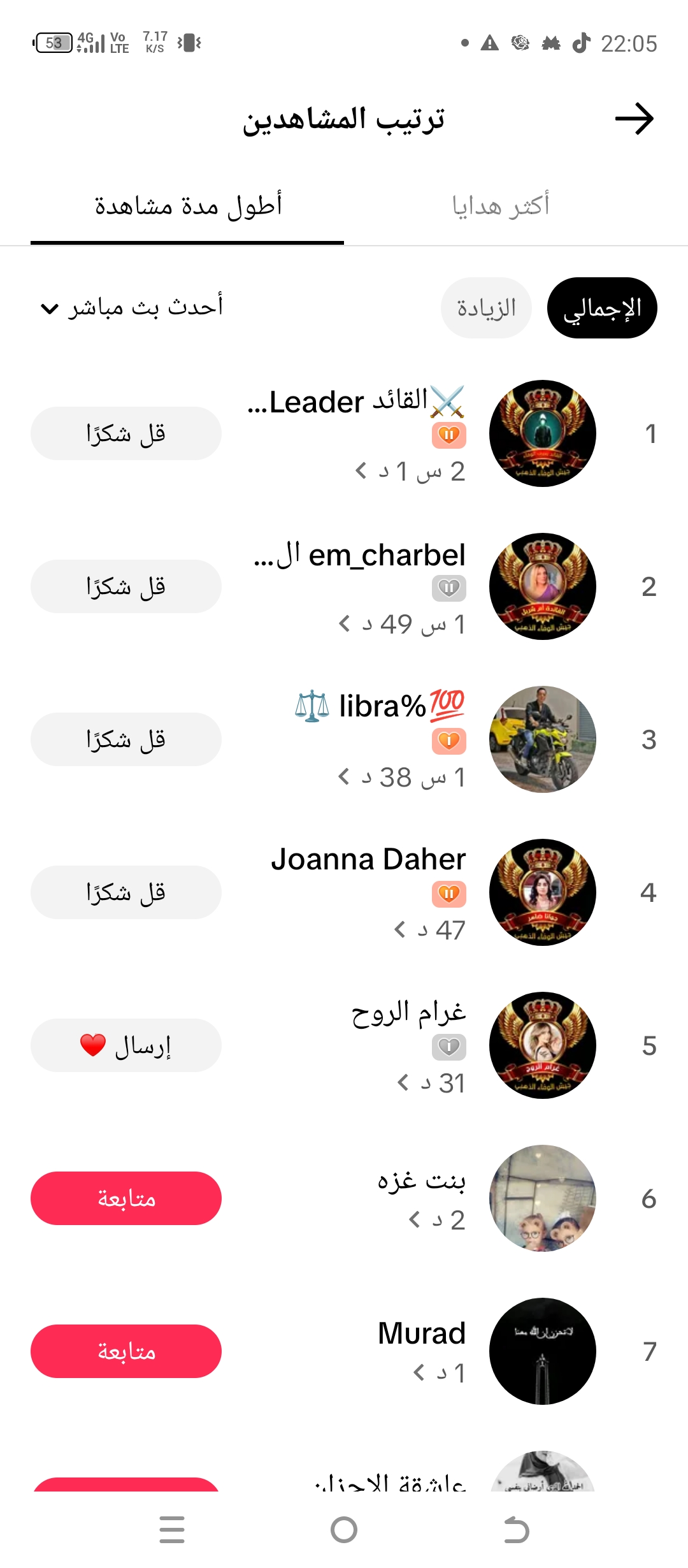Select the أطول مدة مشاهدة tab
This screenshot has width=688, height=1568.
[x=188, y=206]
